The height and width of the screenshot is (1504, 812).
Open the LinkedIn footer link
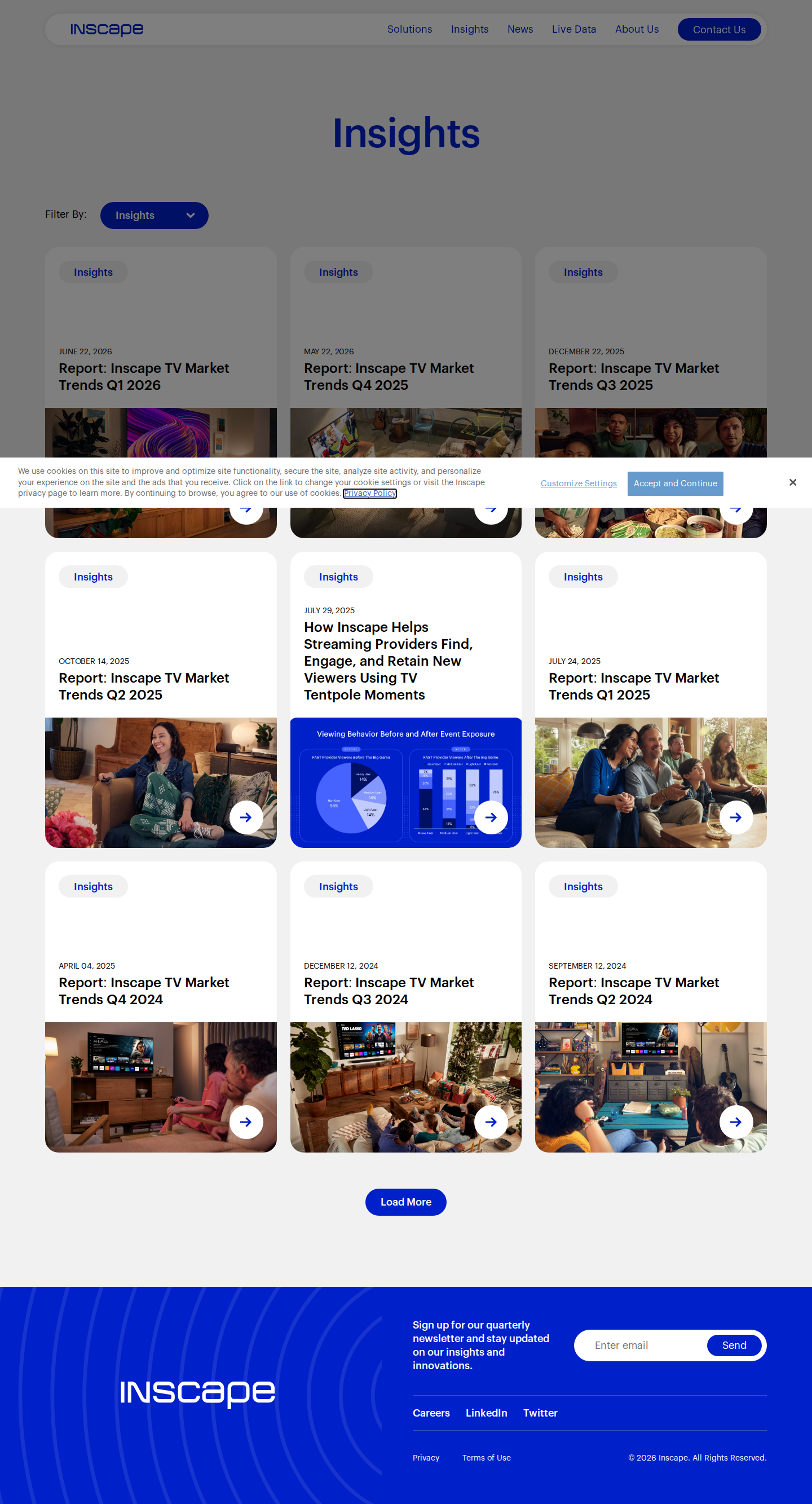point(486,1413)
